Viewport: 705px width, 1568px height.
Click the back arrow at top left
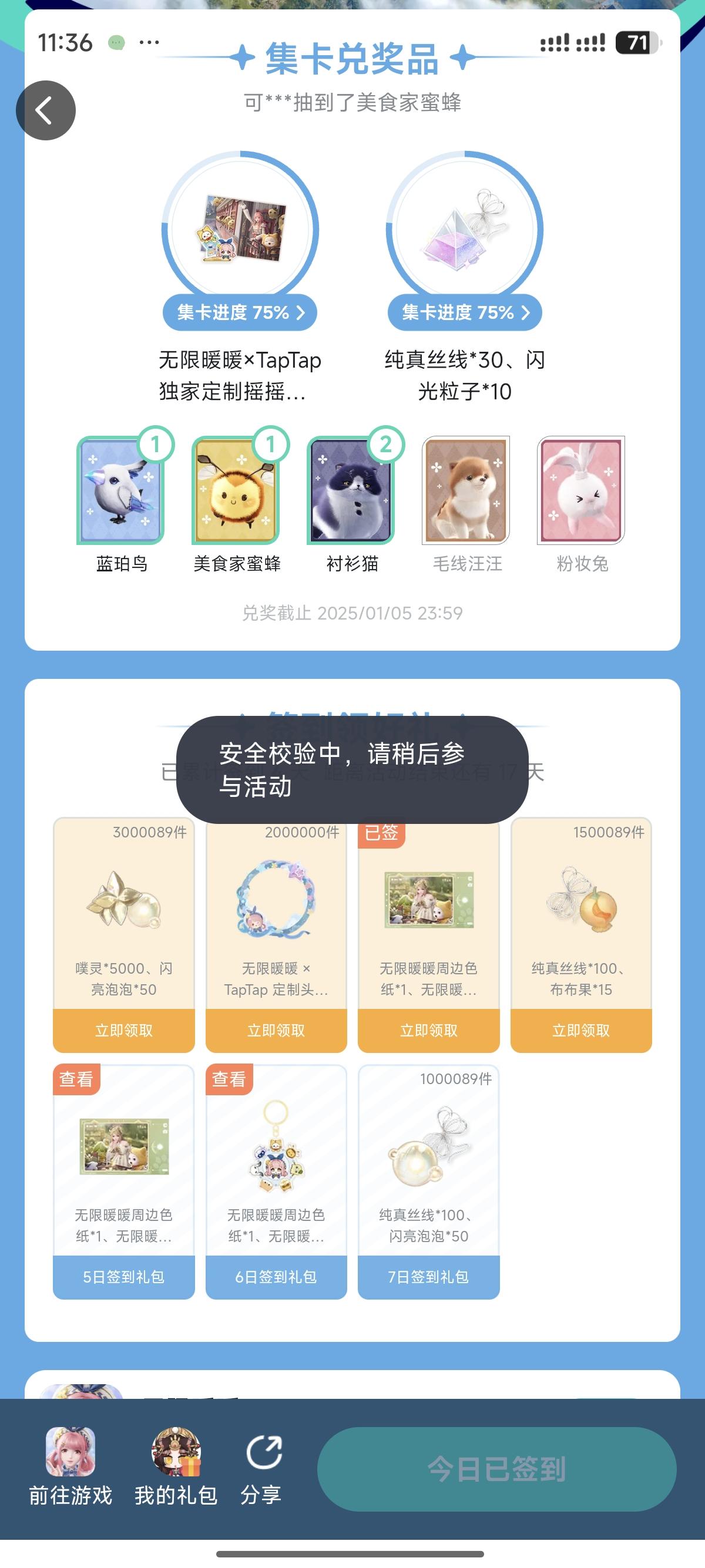coord(46,110)
